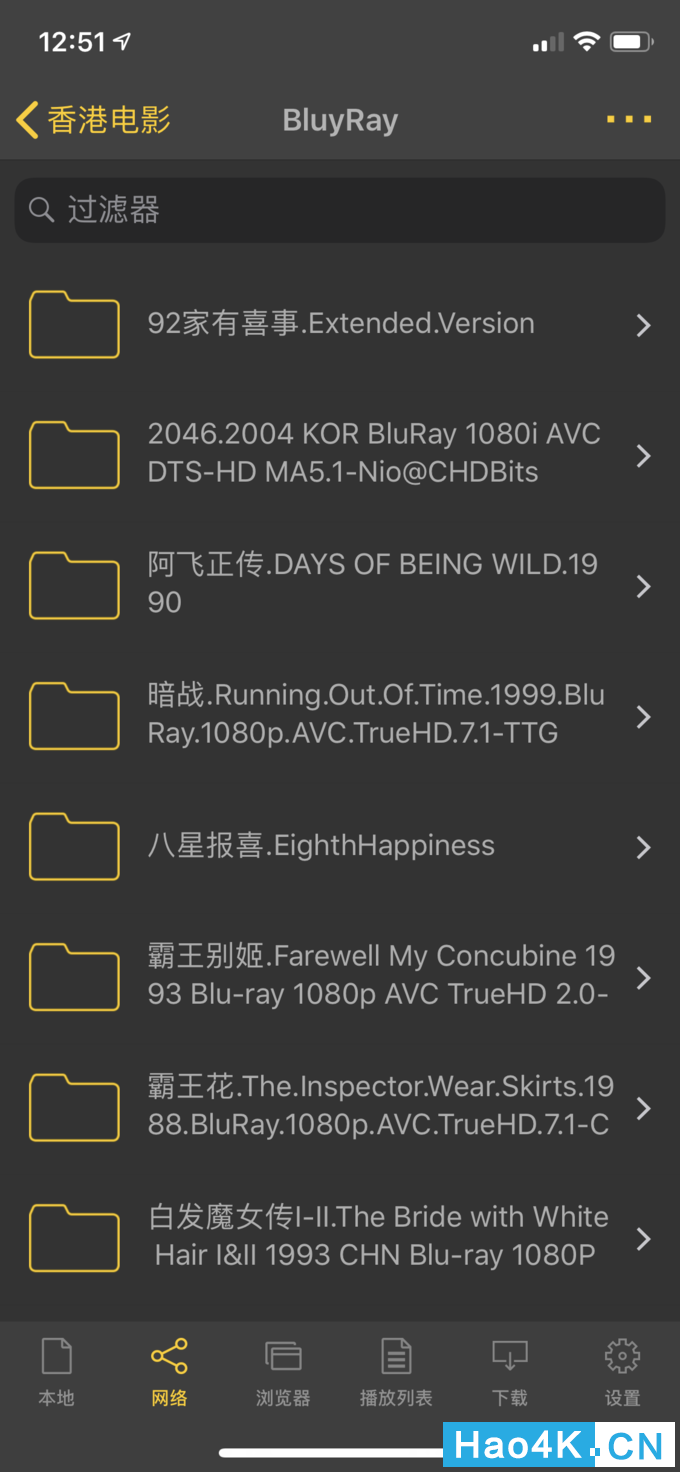Select the 网络 tab

pos(170,1372)
